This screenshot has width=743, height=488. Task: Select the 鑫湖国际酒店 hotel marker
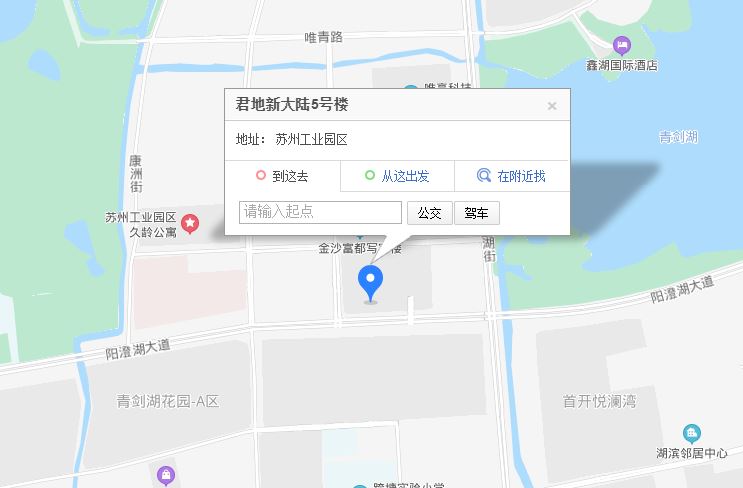[x=622, y=46]
